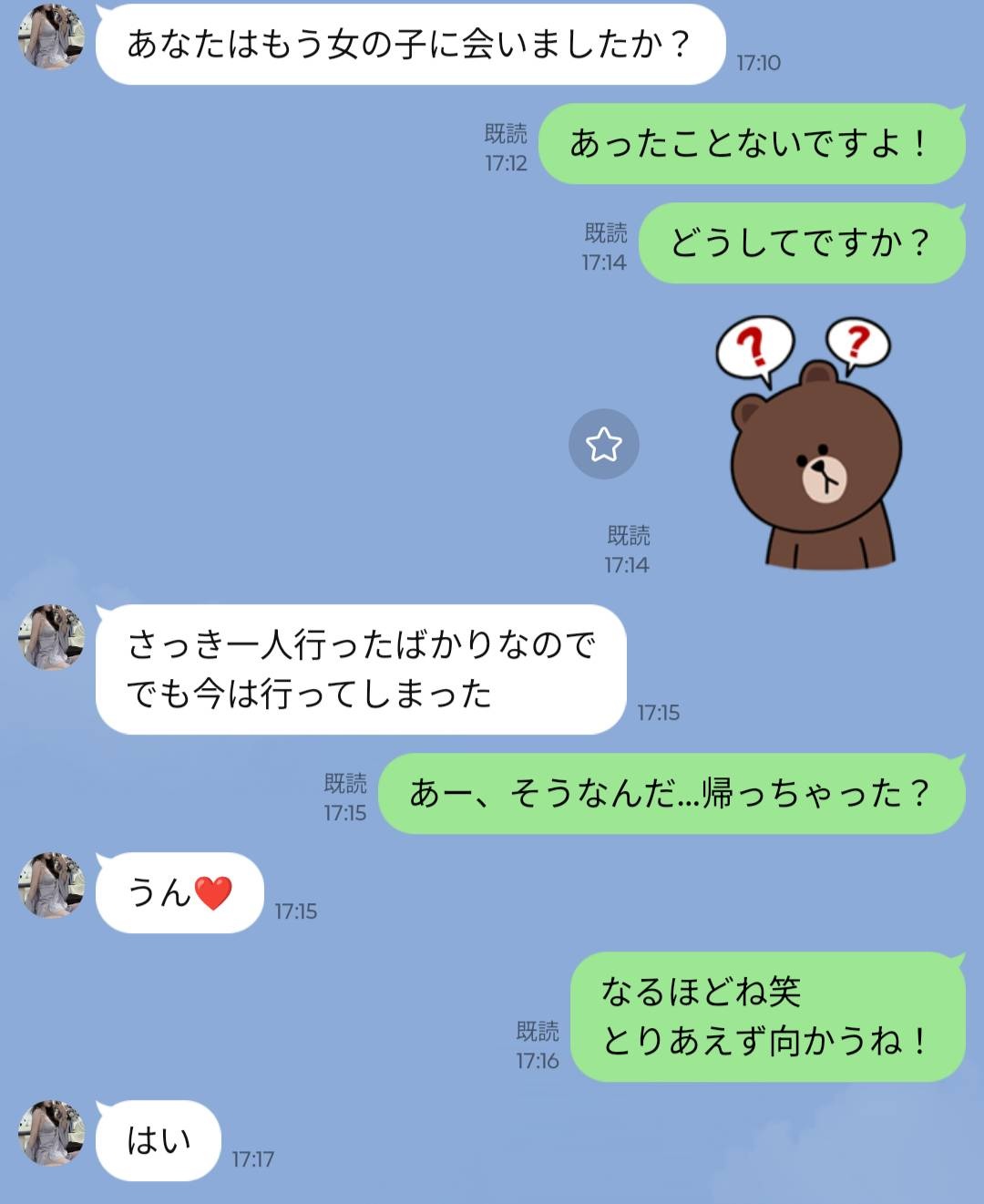Select the avatar next to 「はい」 message
984x1204 pixels.
[x=52, y=1133]
